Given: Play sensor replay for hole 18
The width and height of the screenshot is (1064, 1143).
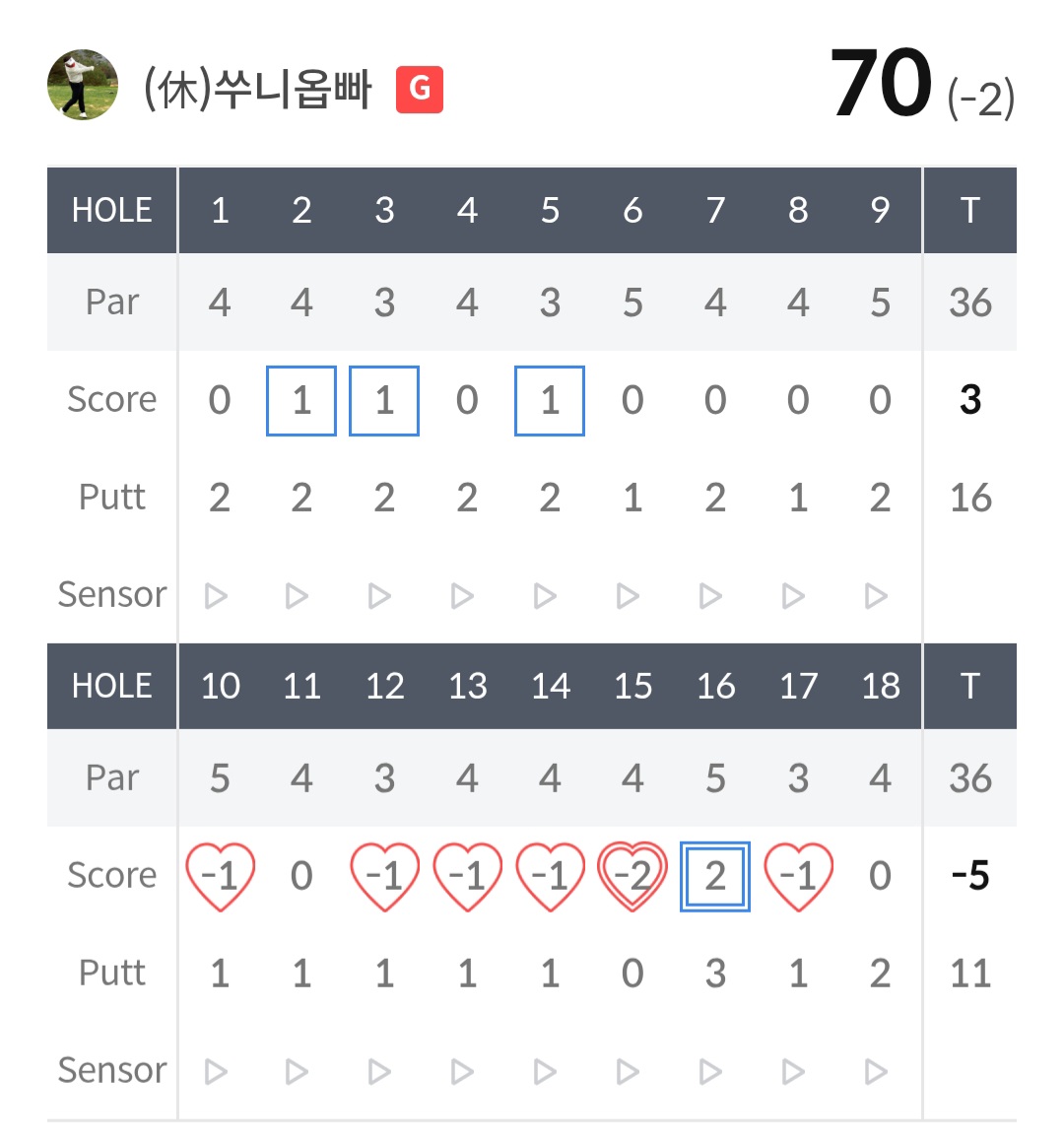Looking at the screenshot, I should click(x=877, y=1072).
